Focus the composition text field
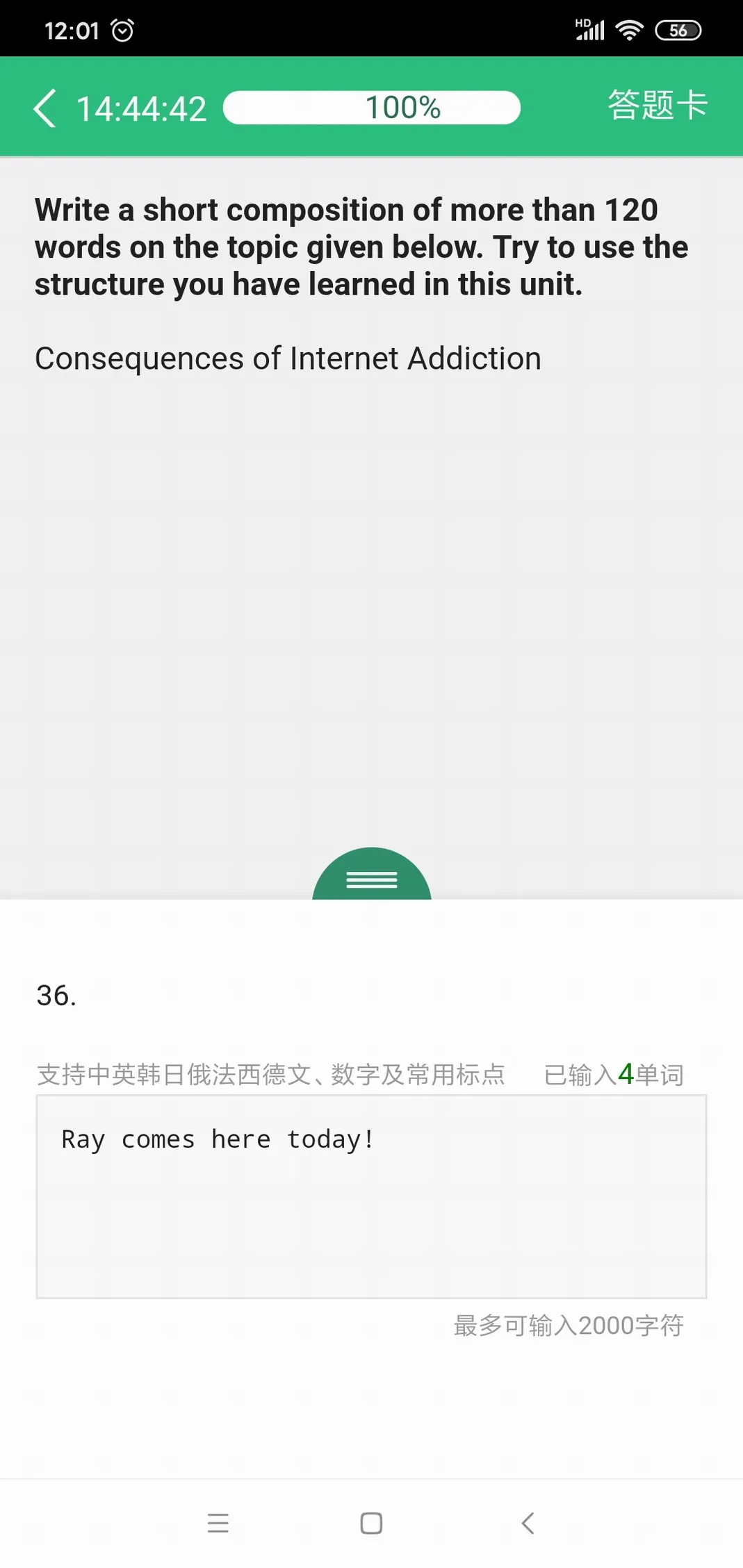 pyautogui.click(x=371, y=1196)
